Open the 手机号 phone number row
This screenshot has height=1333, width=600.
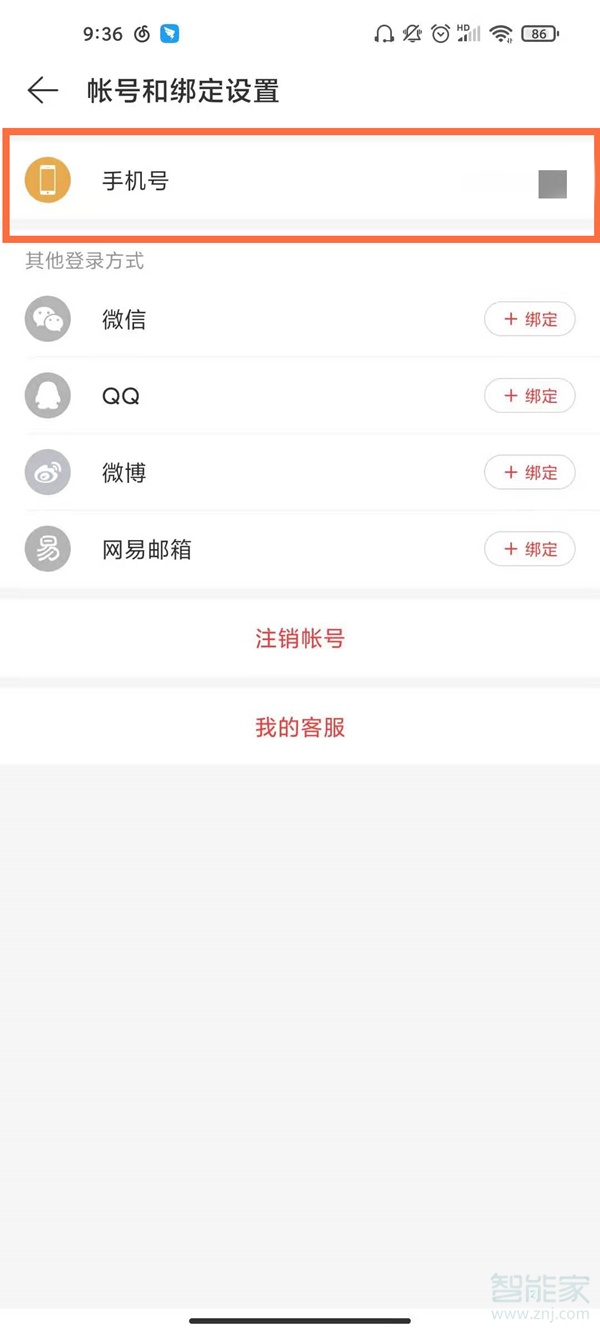(300, 182)
